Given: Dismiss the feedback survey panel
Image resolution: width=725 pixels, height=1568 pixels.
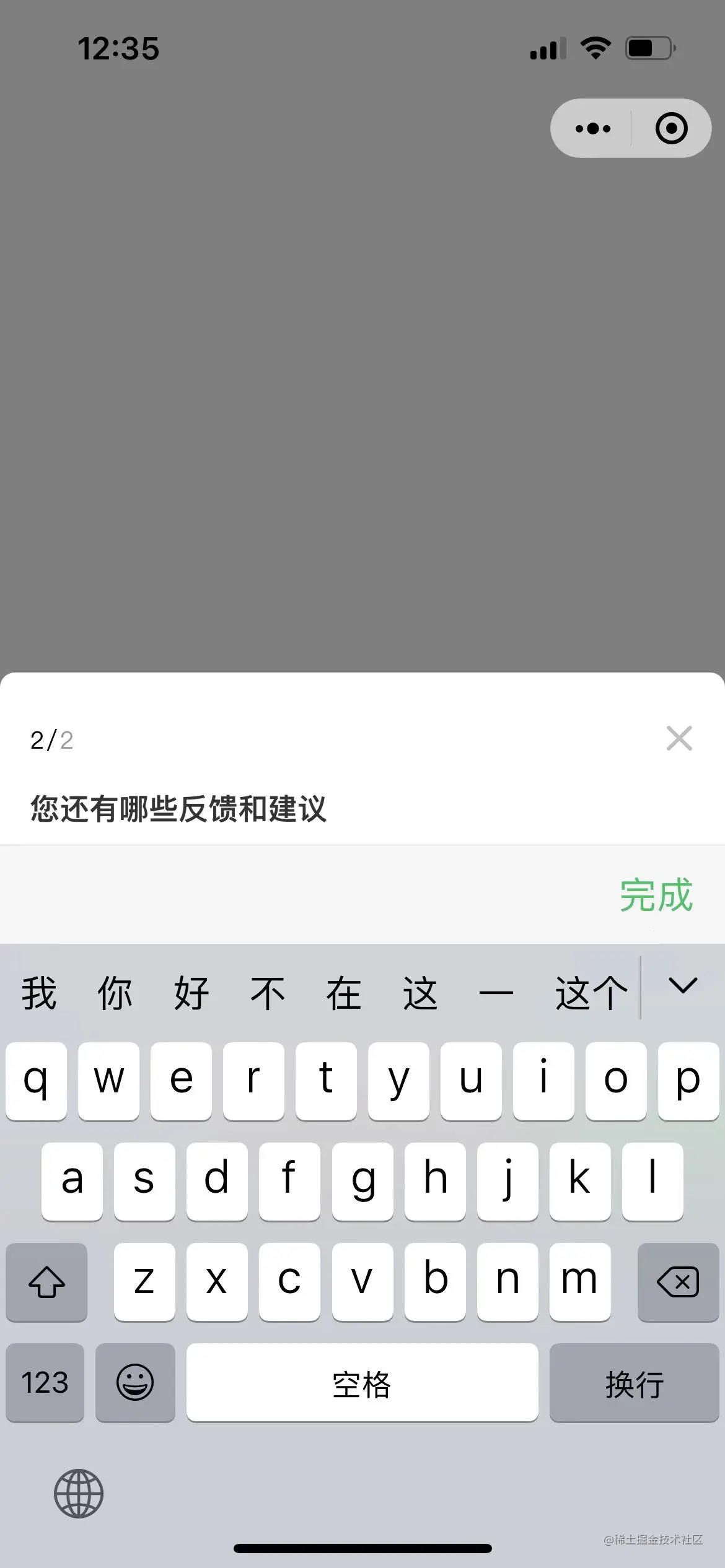Looking at the screenshot, I should pyautogui.click(x=679, y=738).
